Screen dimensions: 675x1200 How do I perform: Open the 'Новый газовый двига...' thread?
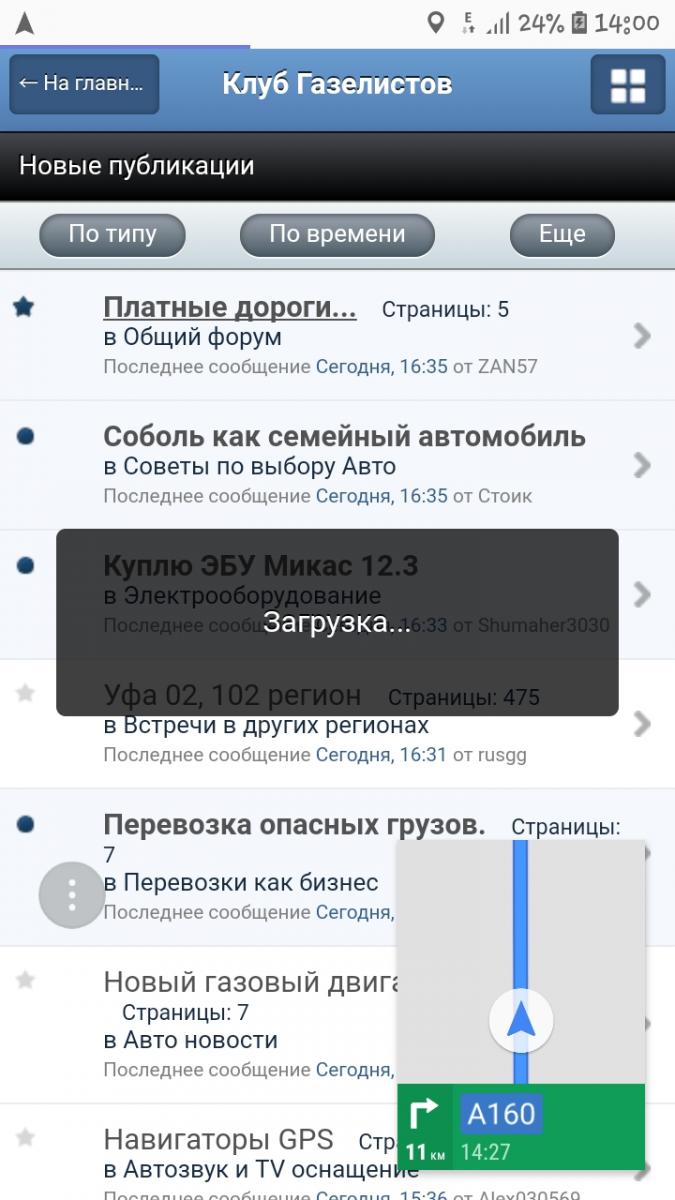250,982
